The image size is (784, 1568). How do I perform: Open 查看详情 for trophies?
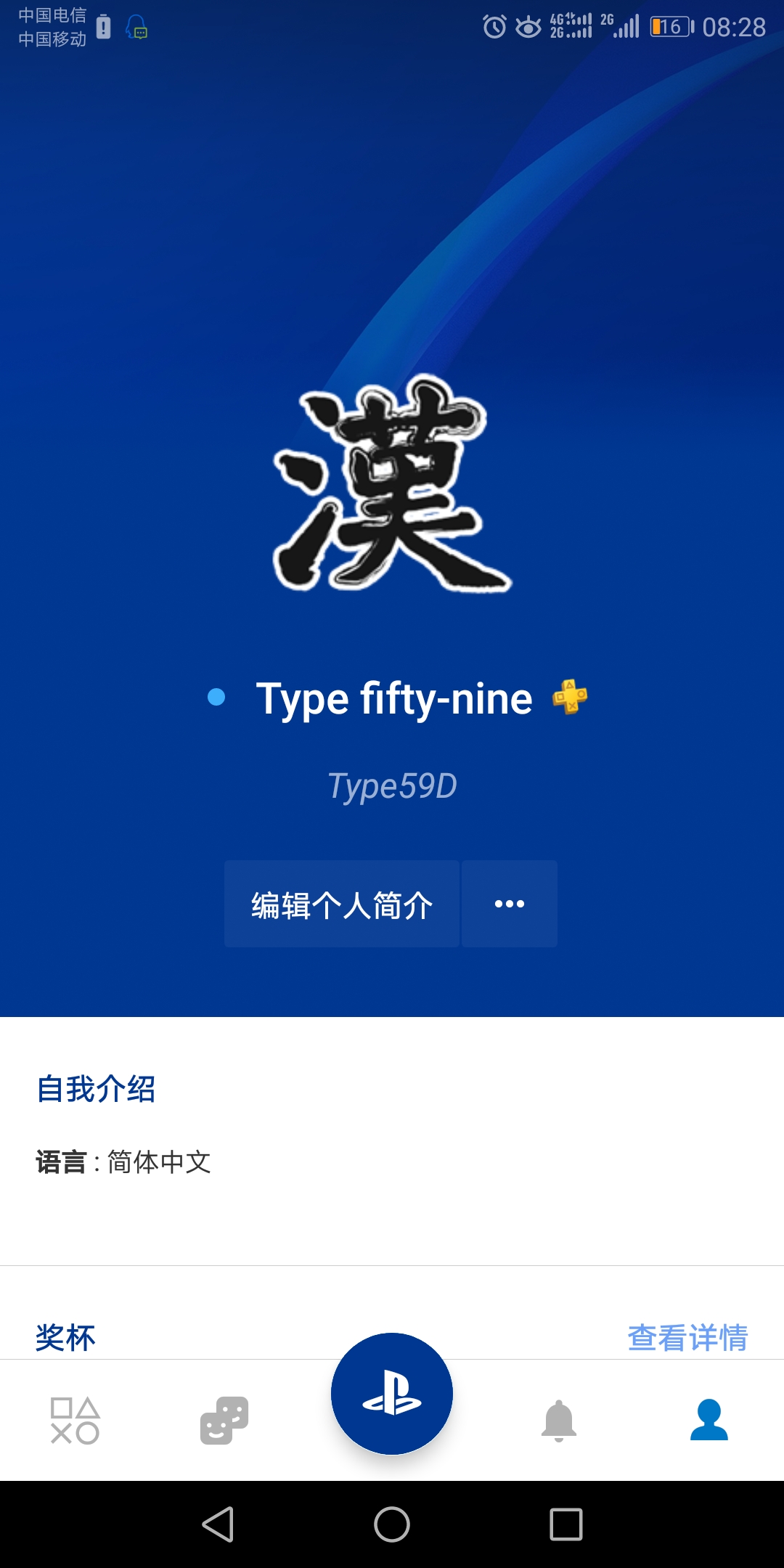687,1337
